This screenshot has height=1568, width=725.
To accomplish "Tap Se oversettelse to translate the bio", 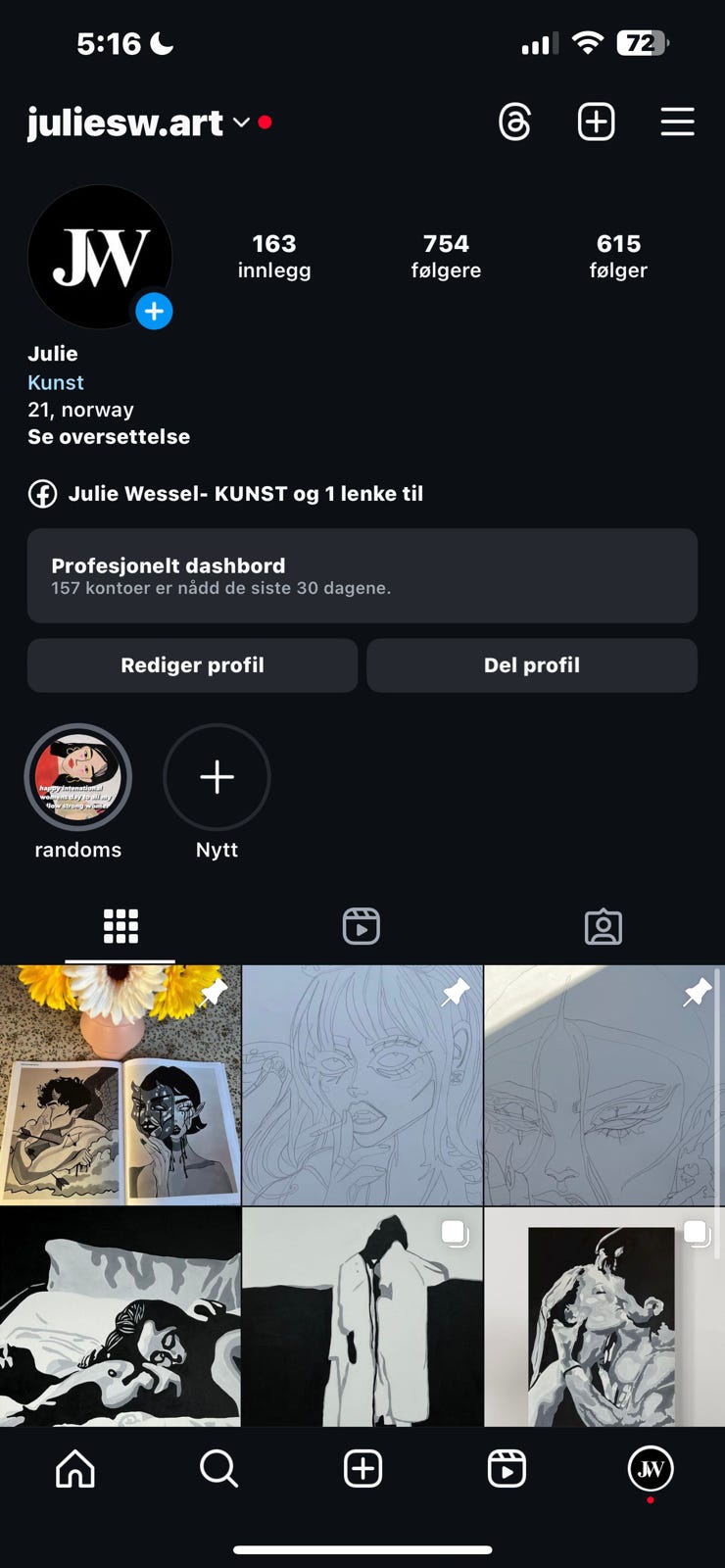I will pyautogui.click(x=109, y=437).
